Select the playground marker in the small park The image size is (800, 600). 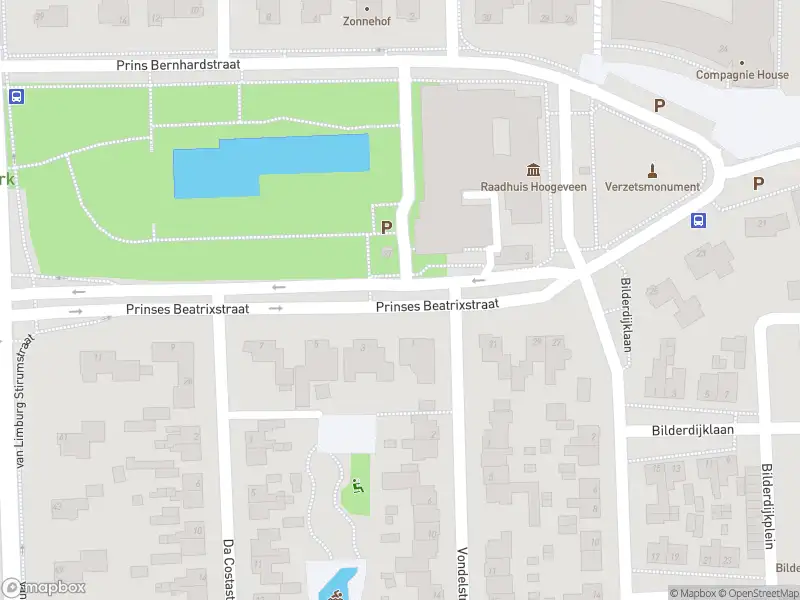[x=356, y=487]
